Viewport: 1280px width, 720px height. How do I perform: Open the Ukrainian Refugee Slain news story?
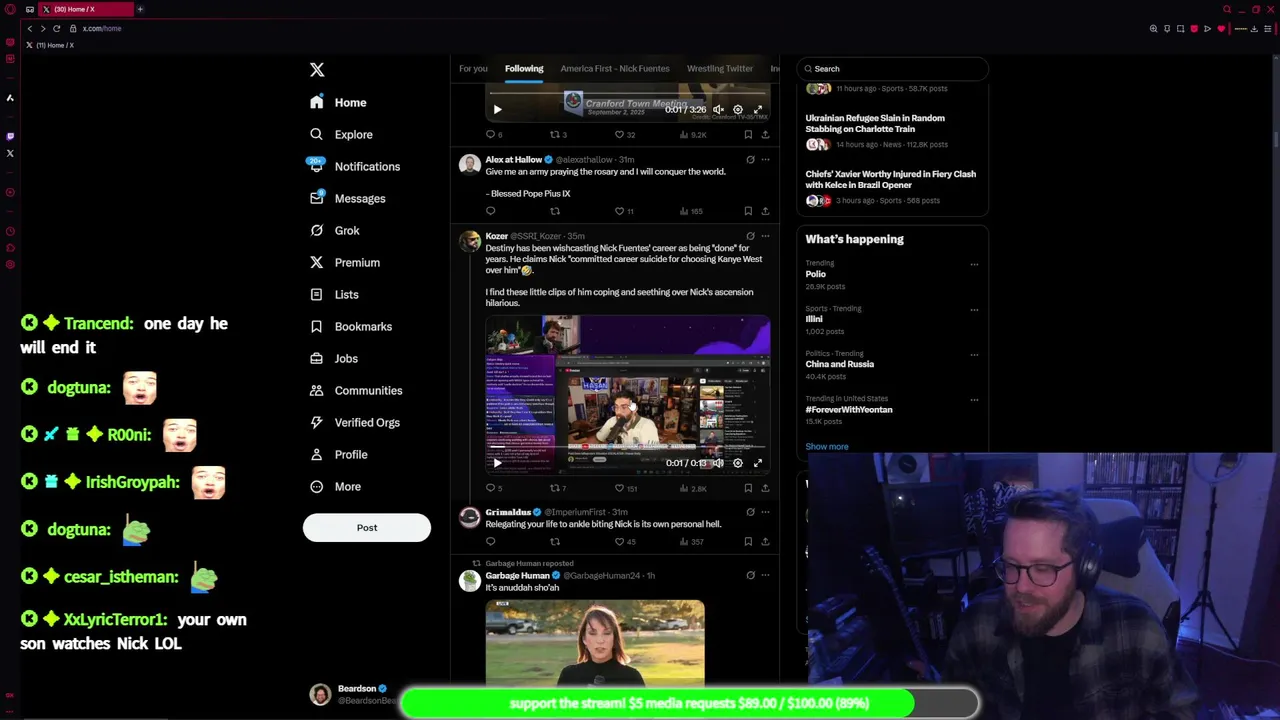click(x=874, y=123)
